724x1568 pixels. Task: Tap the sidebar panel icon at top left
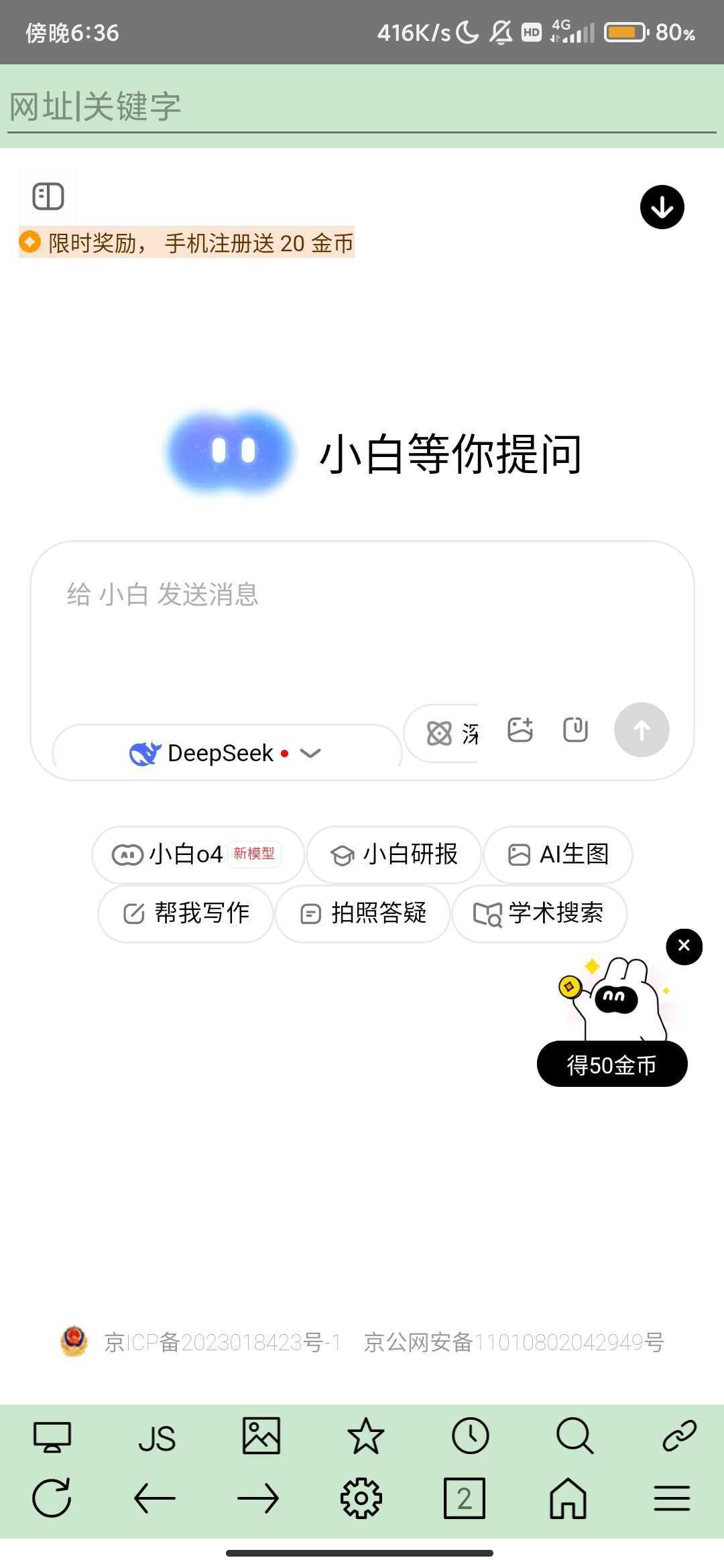tap(47, 196)
